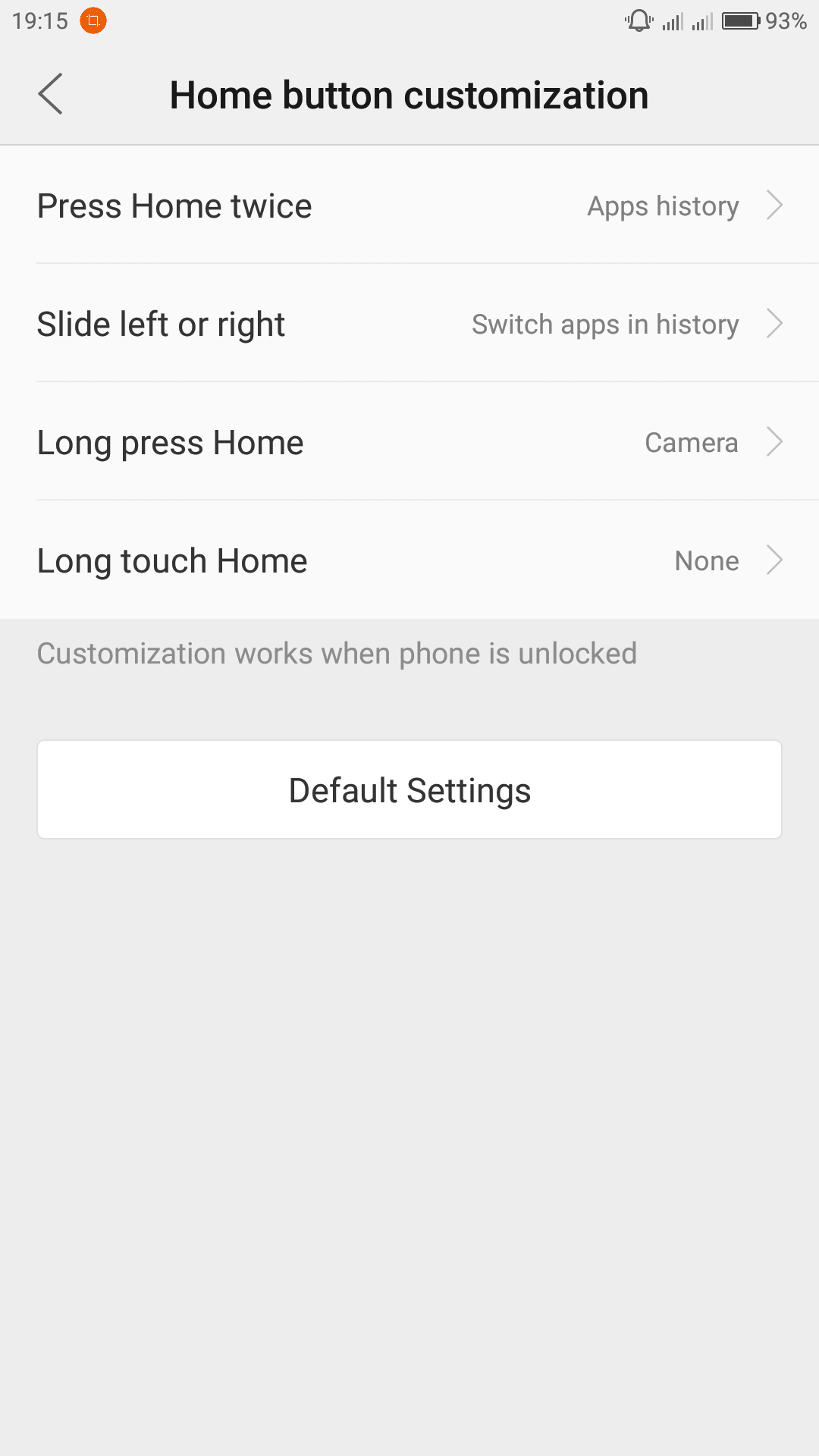Change the Long press Home action
The width and height of the screenshot is (819, 1456).
tap(409, 442)
